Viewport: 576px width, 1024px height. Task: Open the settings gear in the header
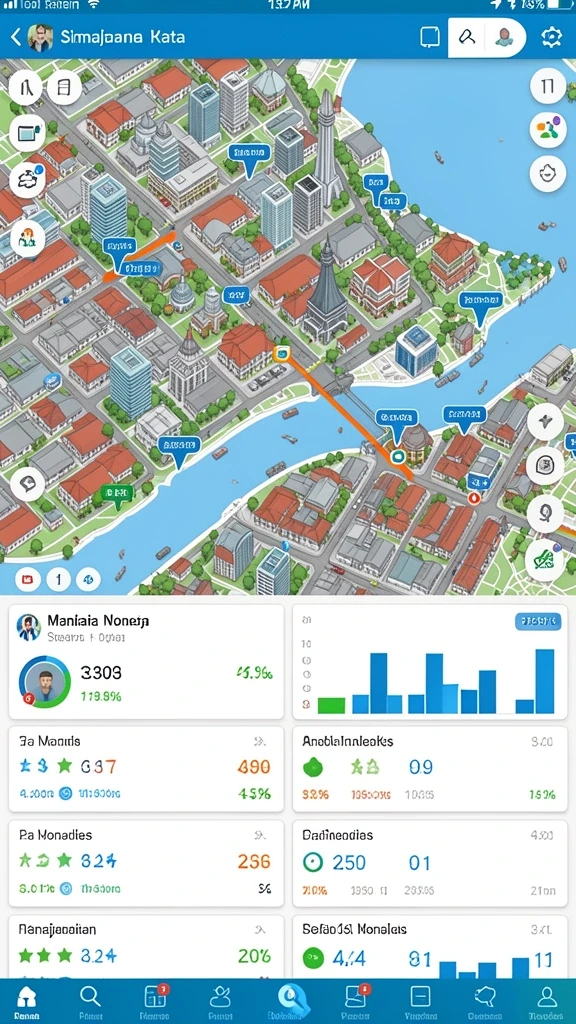(552, 37)
